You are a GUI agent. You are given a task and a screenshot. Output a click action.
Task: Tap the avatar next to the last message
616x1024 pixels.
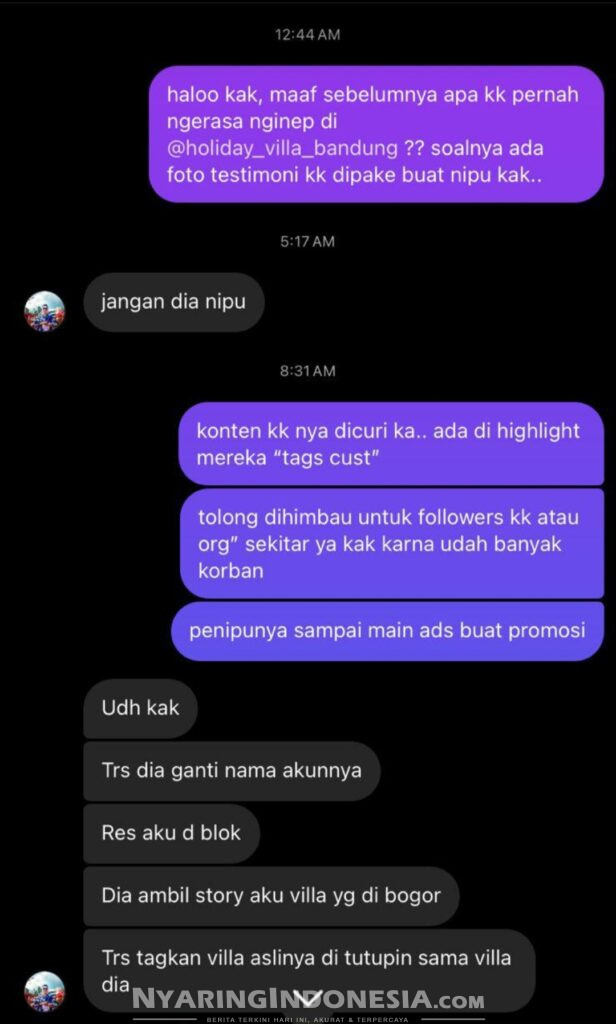44,990
